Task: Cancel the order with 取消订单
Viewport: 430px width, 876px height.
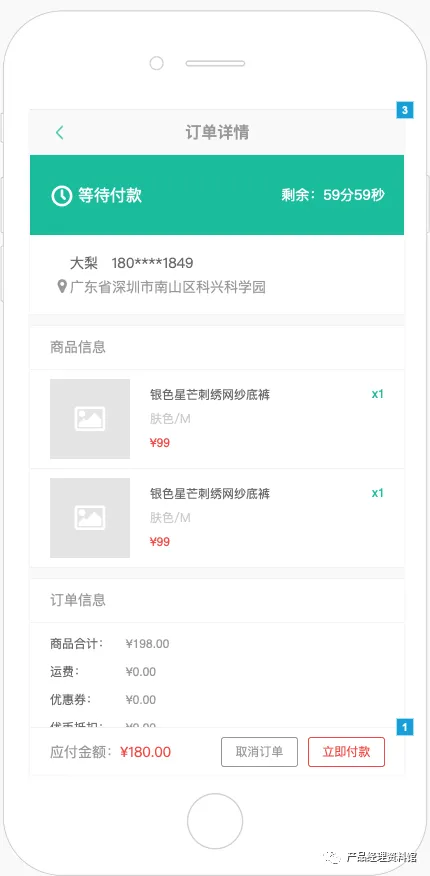Action: pyautogui.click(x=259, y=751)
